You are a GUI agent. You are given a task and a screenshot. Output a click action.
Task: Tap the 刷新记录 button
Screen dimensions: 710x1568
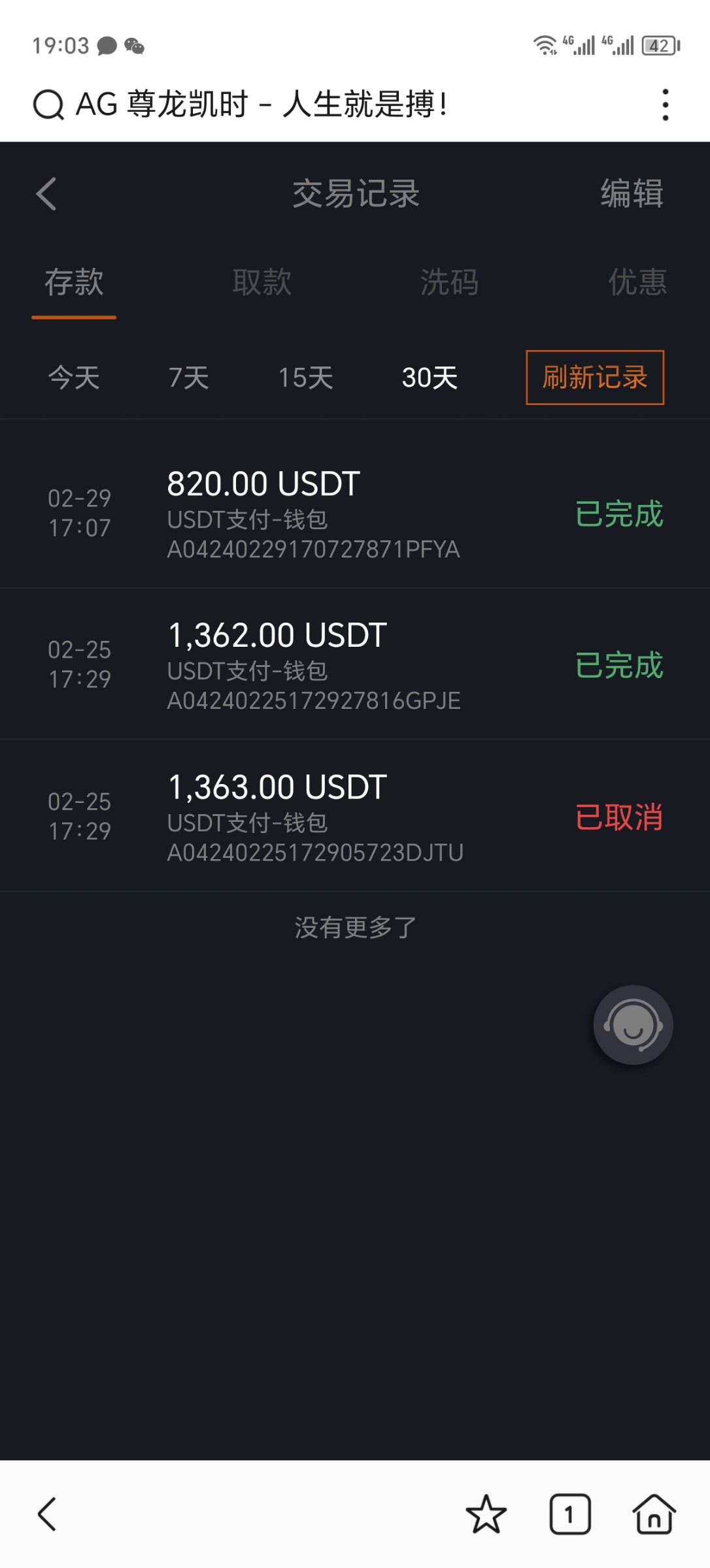[594, 378]
